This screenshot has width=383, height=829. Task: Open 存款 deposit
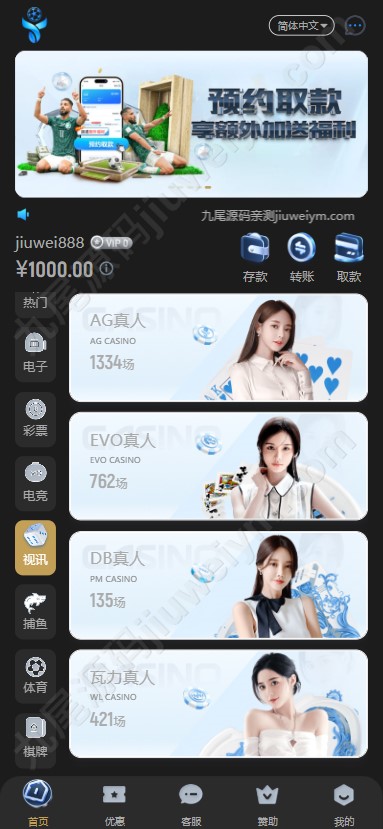tap(255, 258)
